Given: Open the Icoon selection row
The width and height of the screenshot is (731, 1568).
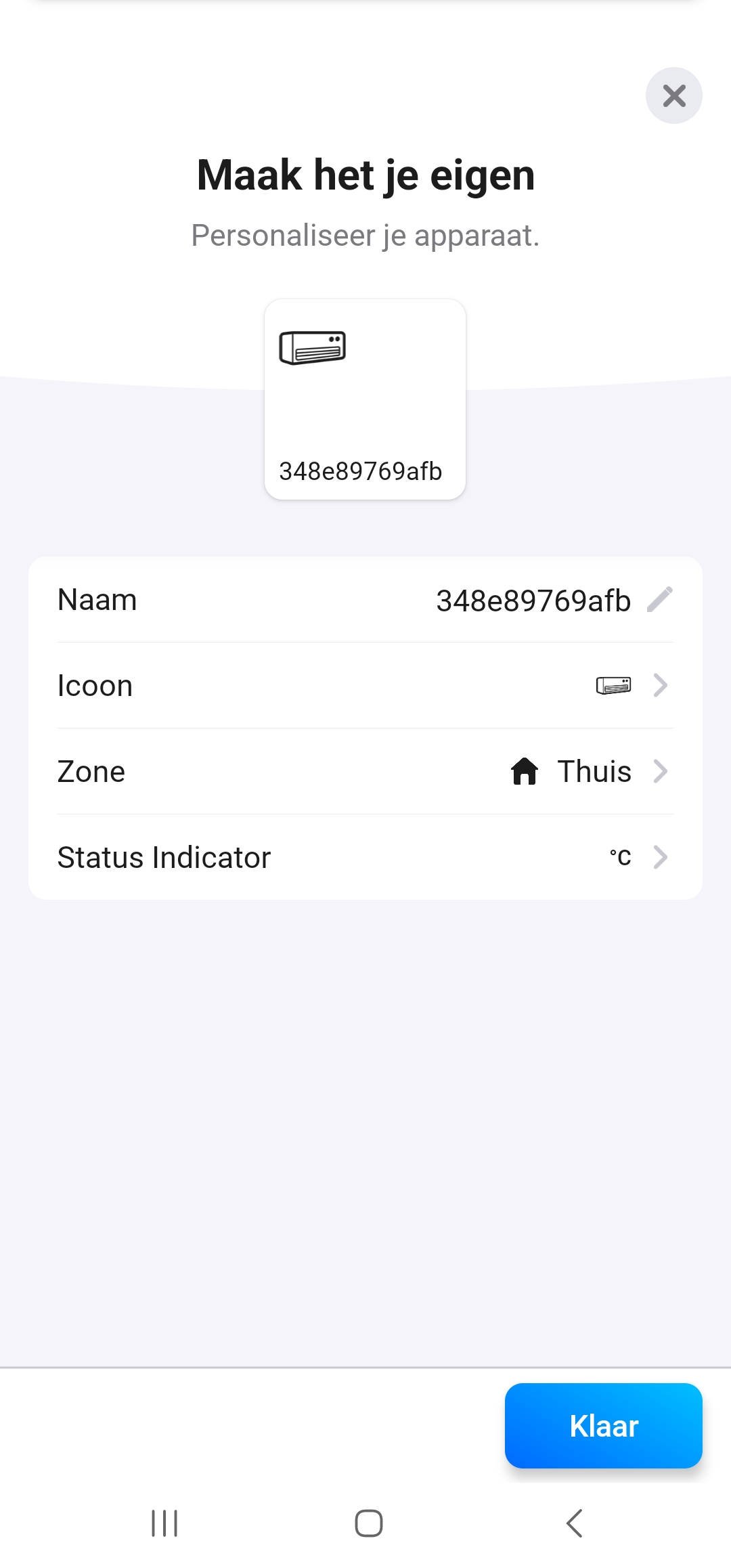Looking at the screenshot, I should [x=365, y=685].
